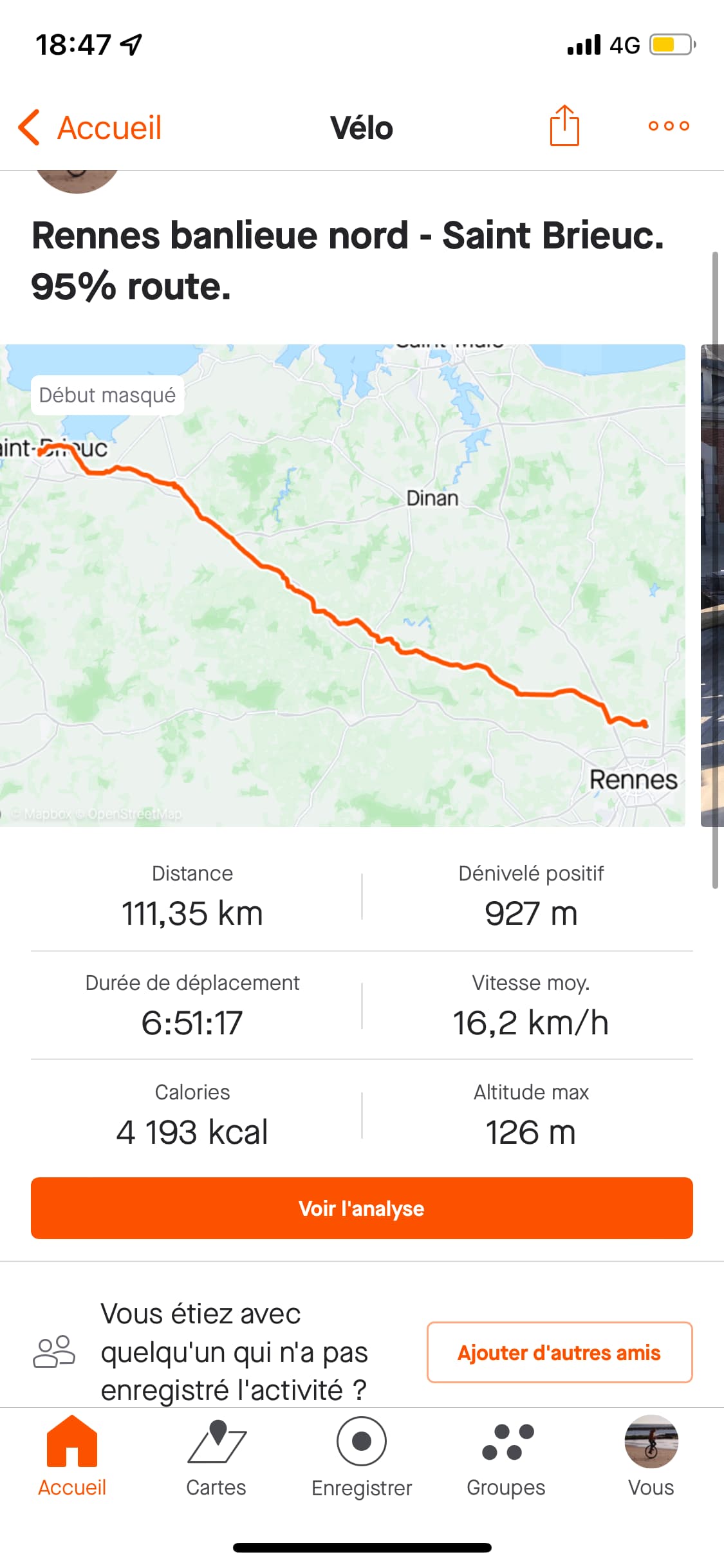Switch to the Groupes tab
724x1568 pixels.
[x=506, y=1457]
